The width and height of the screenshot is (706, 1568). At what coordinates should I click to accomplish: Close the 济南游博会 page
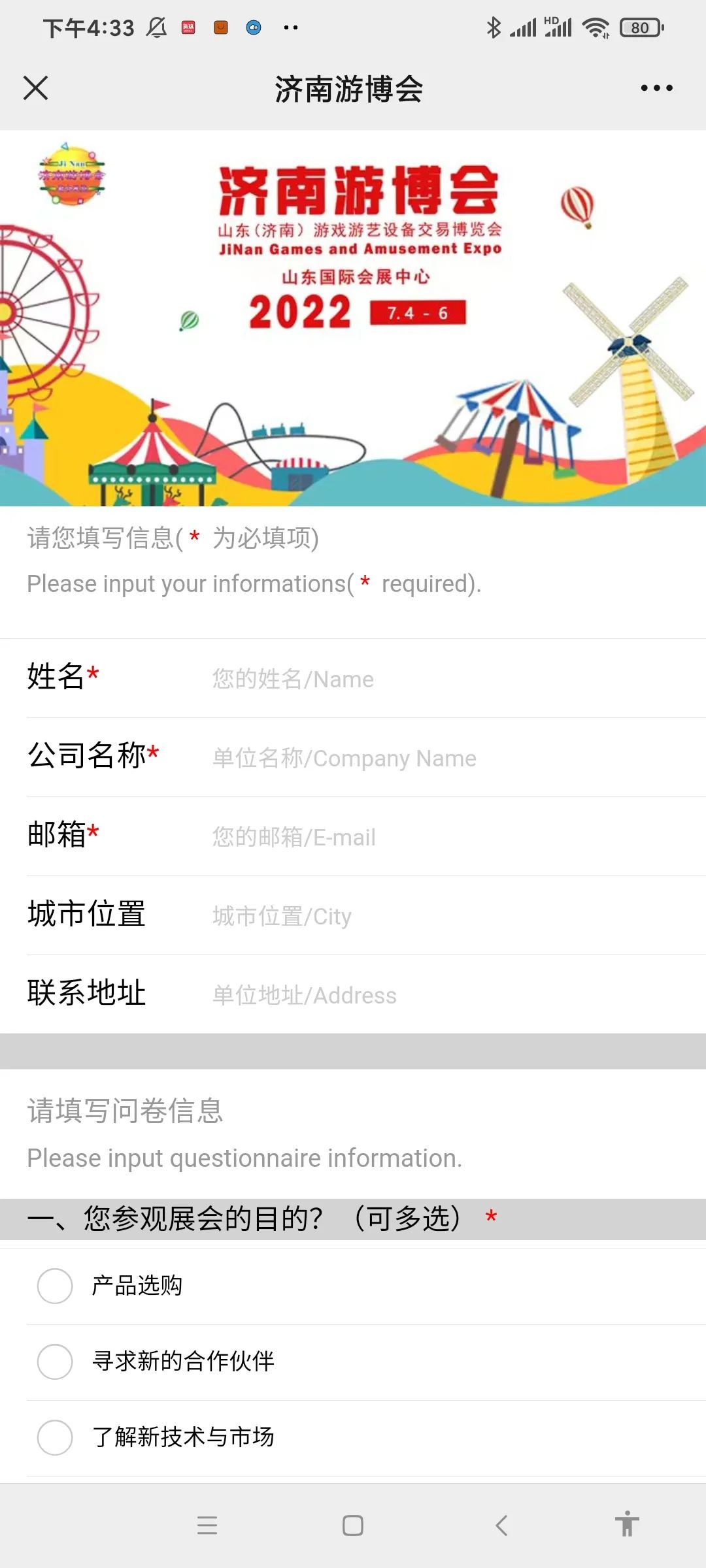(36, 88)
